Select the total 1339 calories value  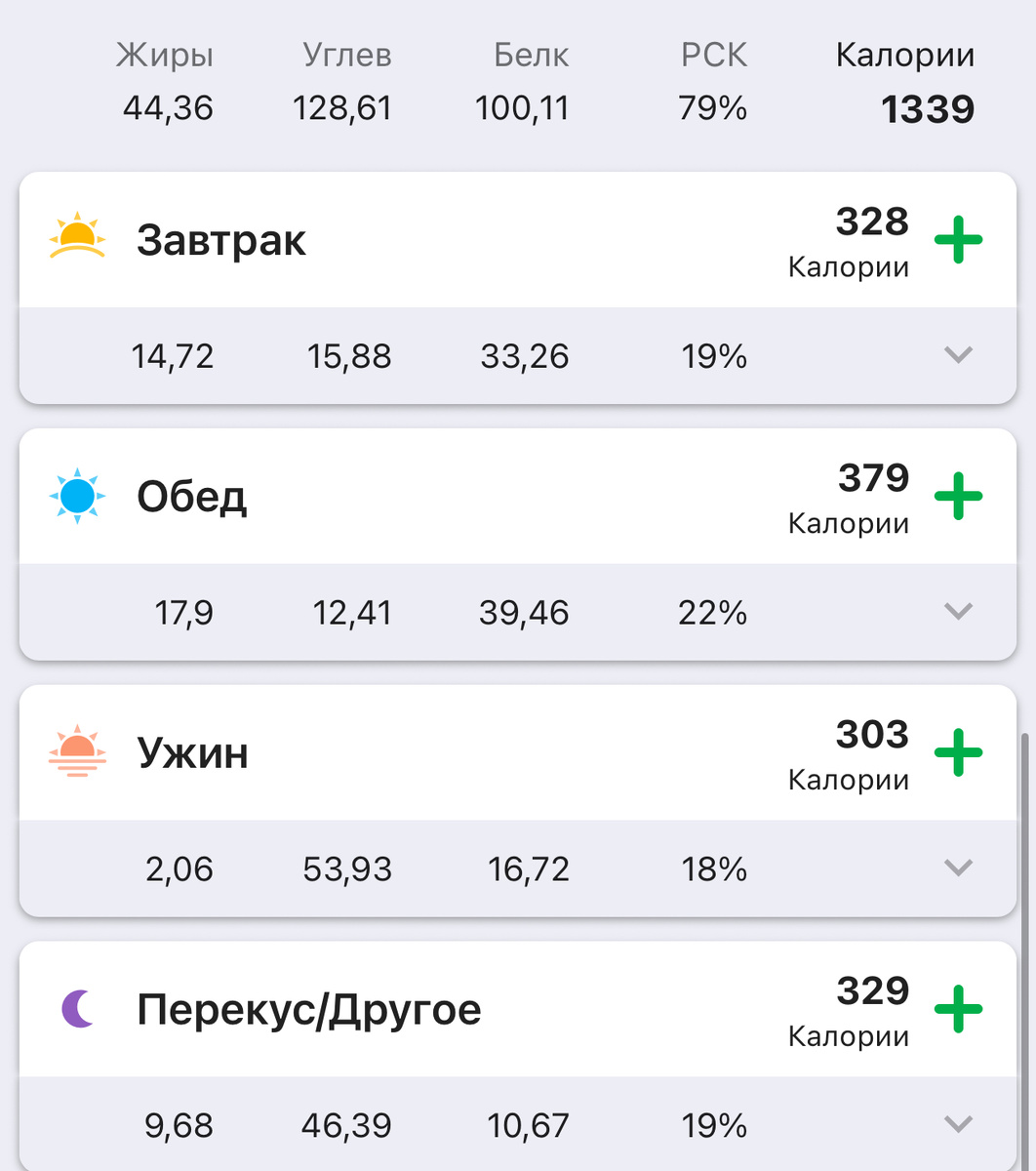point(926,109)
